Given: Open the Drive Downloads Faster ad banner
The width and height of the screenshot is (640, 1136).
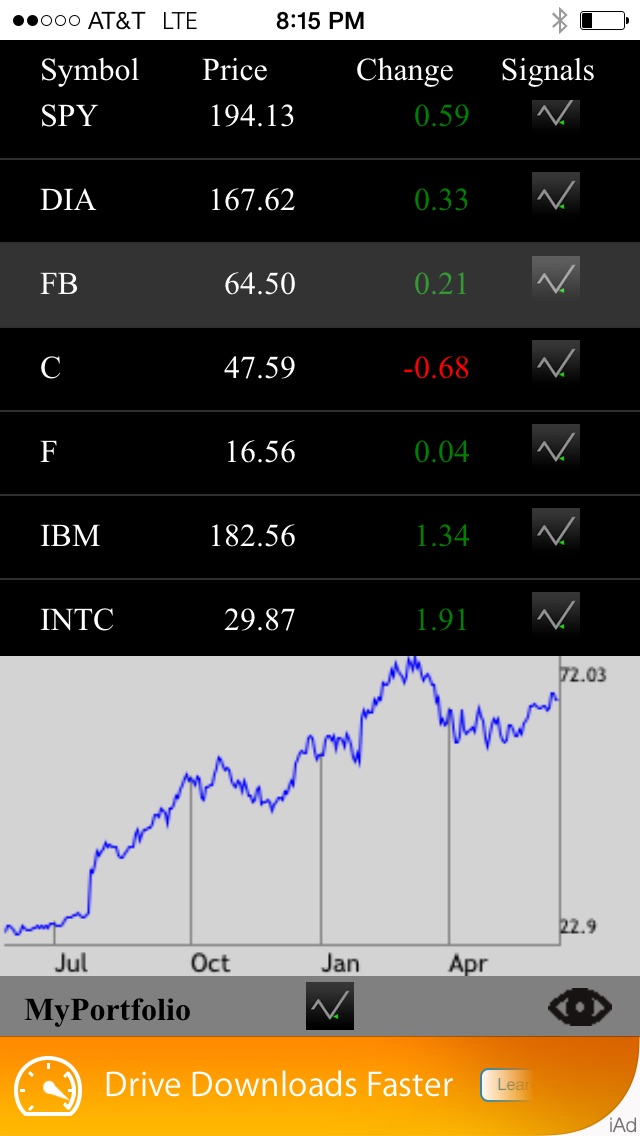Looking at the screenshot, I should [x=320, y=1086].
